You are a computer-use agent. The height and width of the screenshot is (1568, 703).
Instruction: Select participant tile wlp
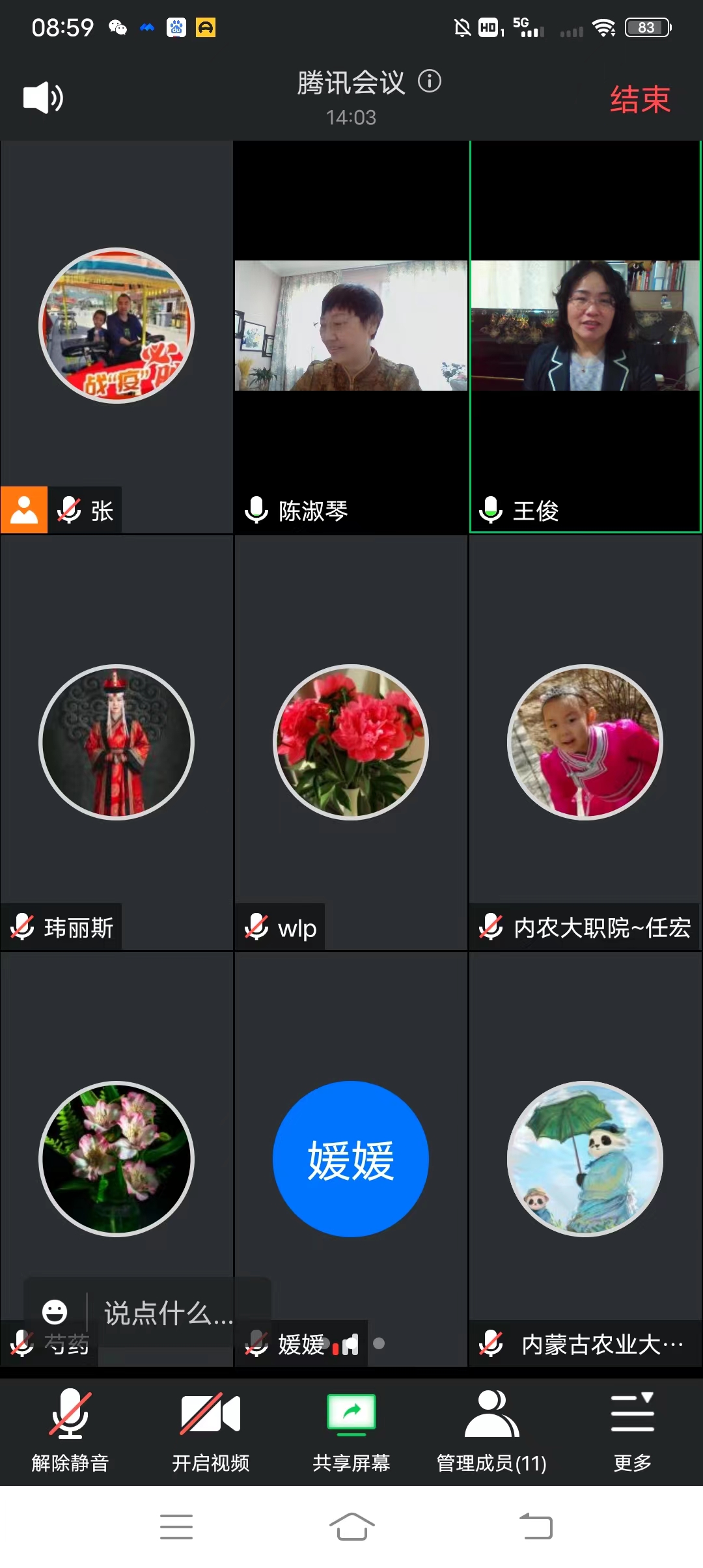tap(351, 742)
